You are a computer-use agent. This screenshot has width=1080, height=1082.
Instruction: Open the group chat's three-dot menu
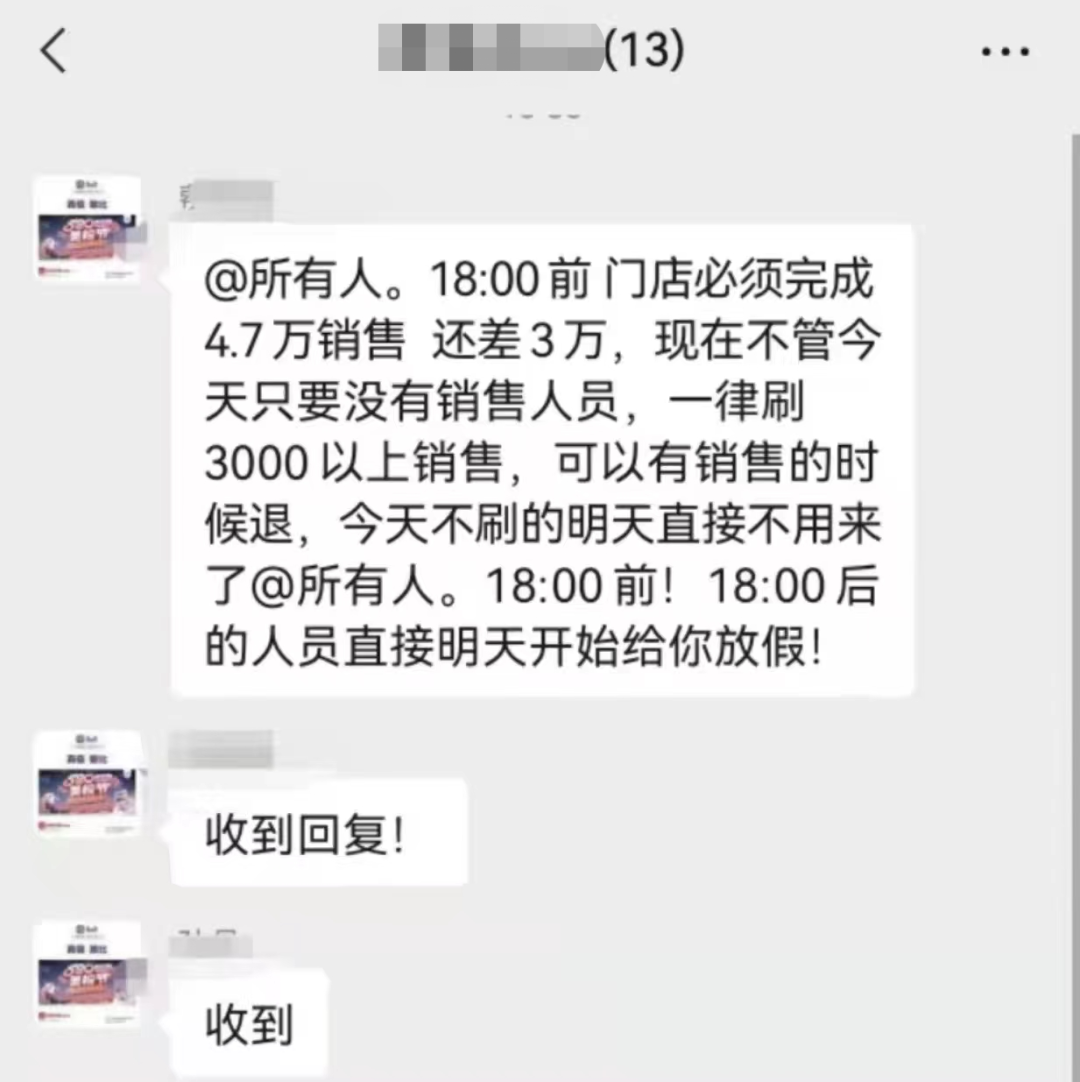click(1004, 52)
